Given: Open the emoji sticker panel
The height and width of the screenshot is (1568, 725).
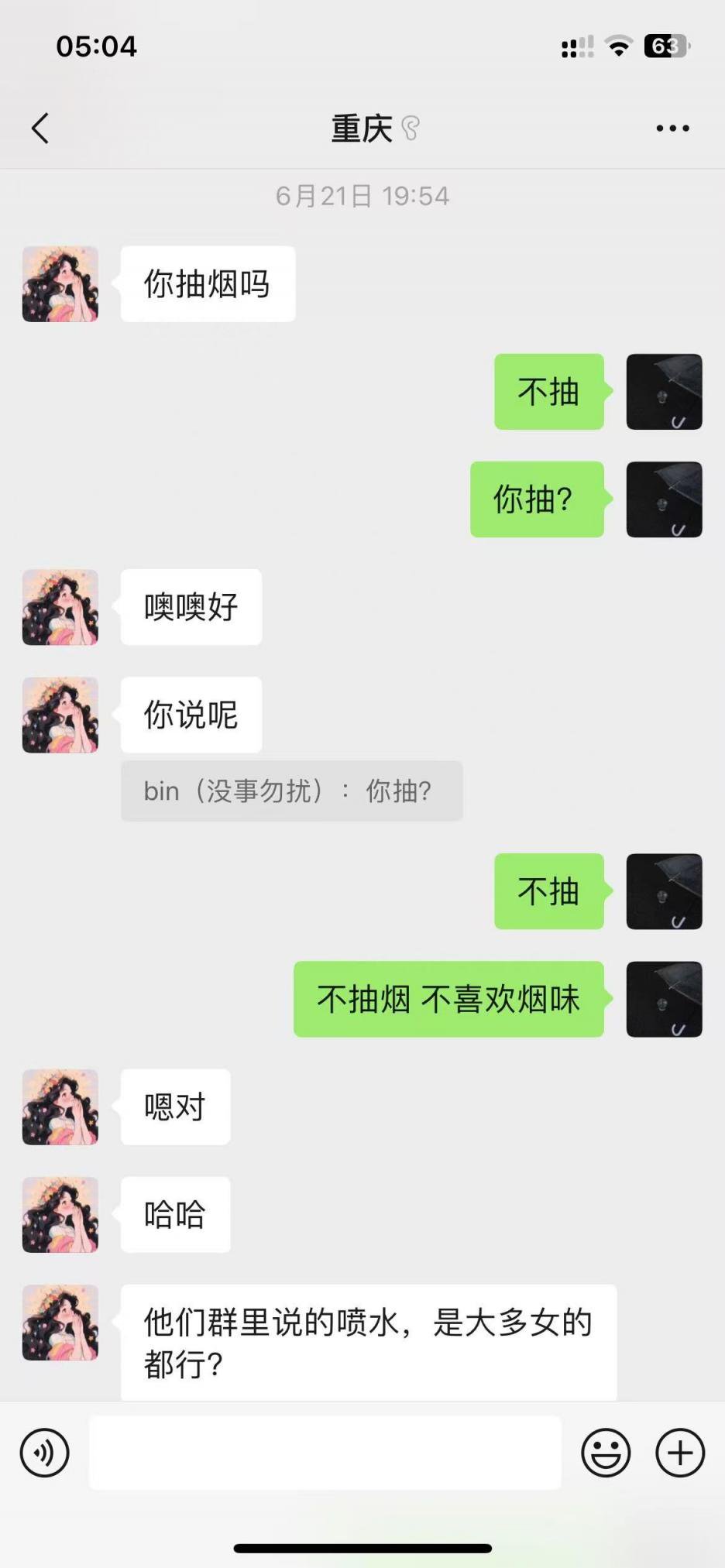Looking at the screenshot, I should click(606, 1453).
